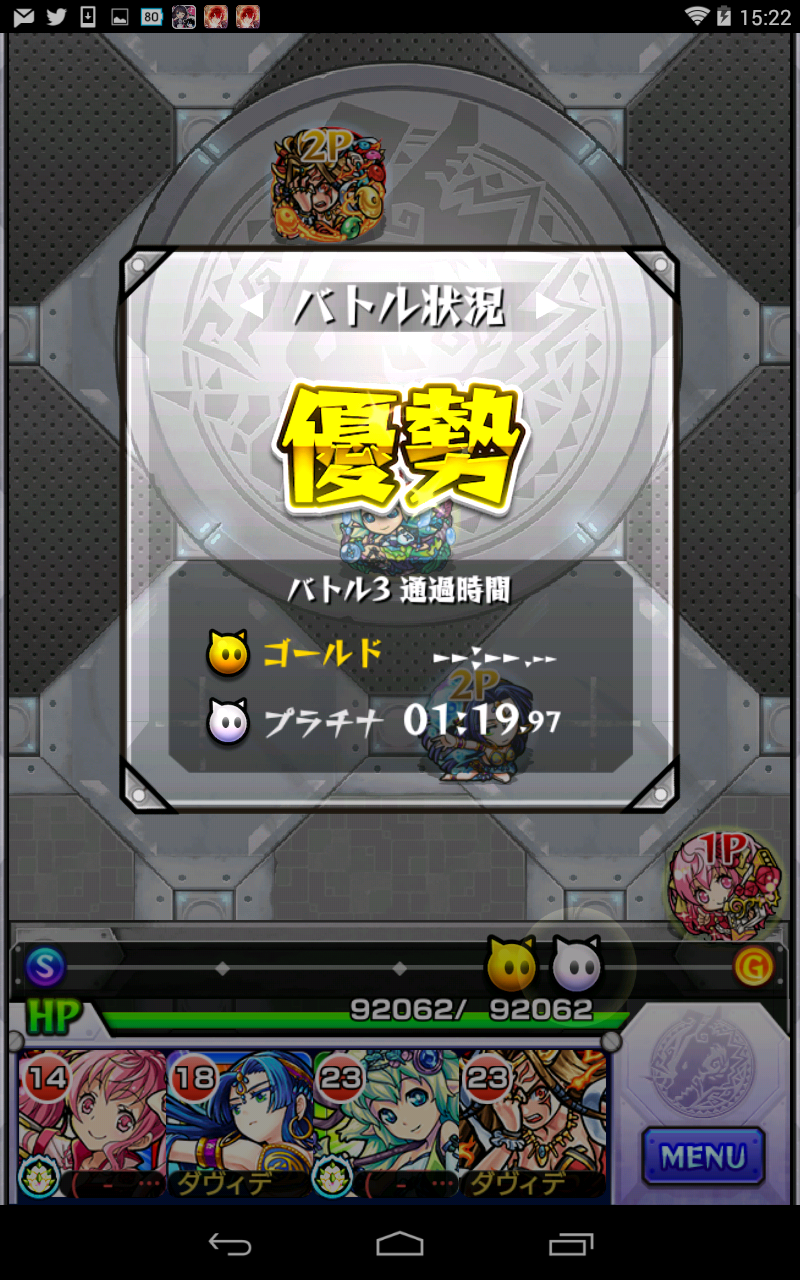Tap the Android back button
This screenshot has height=1280, width=800.
(229, 1244)
